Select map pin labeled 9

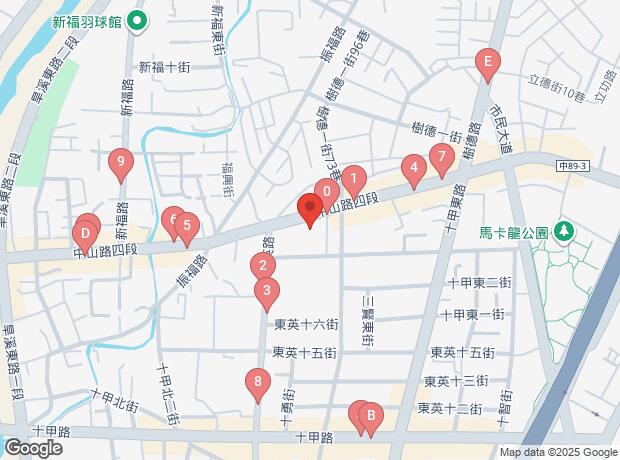(121, 165)
